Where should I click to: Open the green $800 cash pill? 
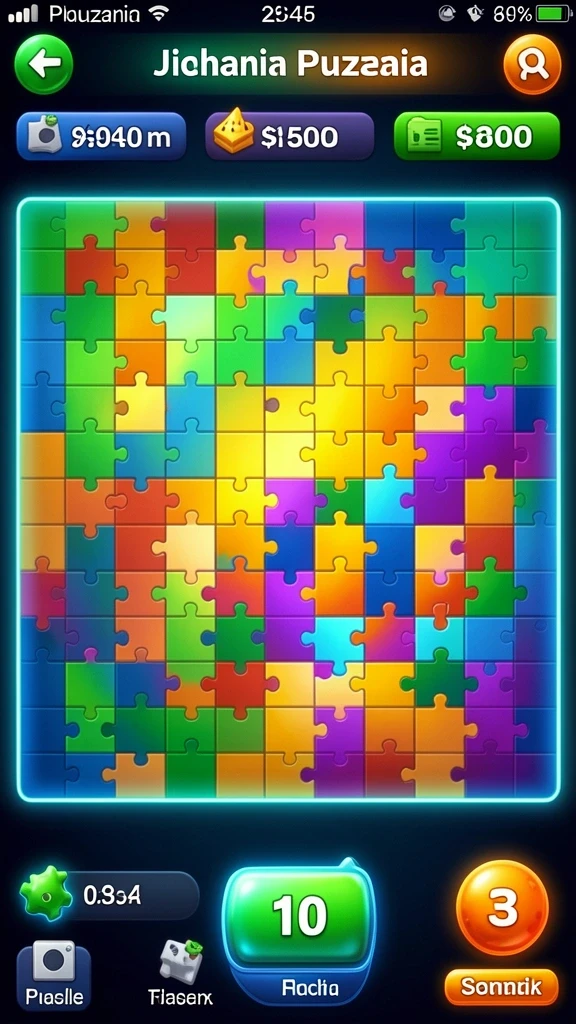pyautogui.click(x=477, y=136)
